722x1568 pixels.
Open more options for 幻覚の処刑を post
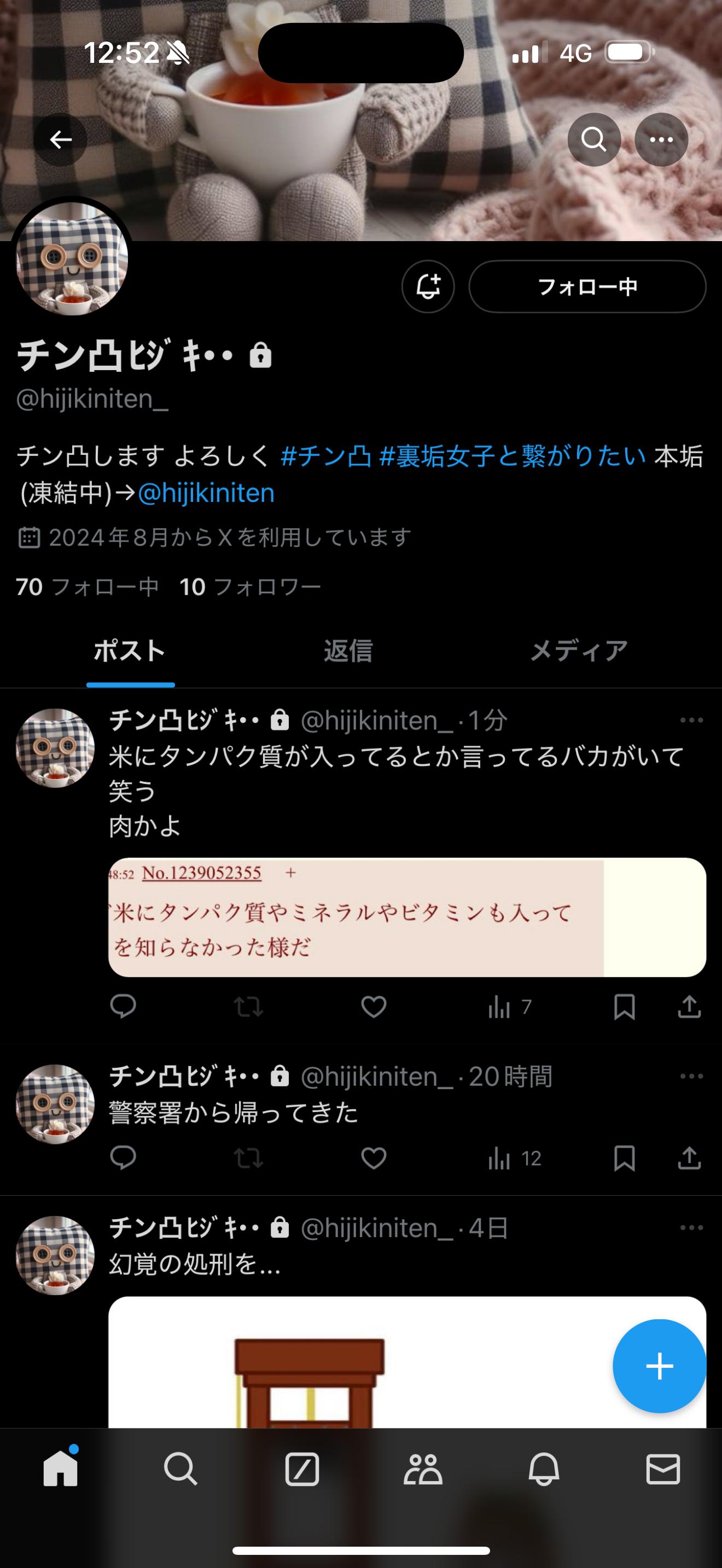coord(691,1228)
